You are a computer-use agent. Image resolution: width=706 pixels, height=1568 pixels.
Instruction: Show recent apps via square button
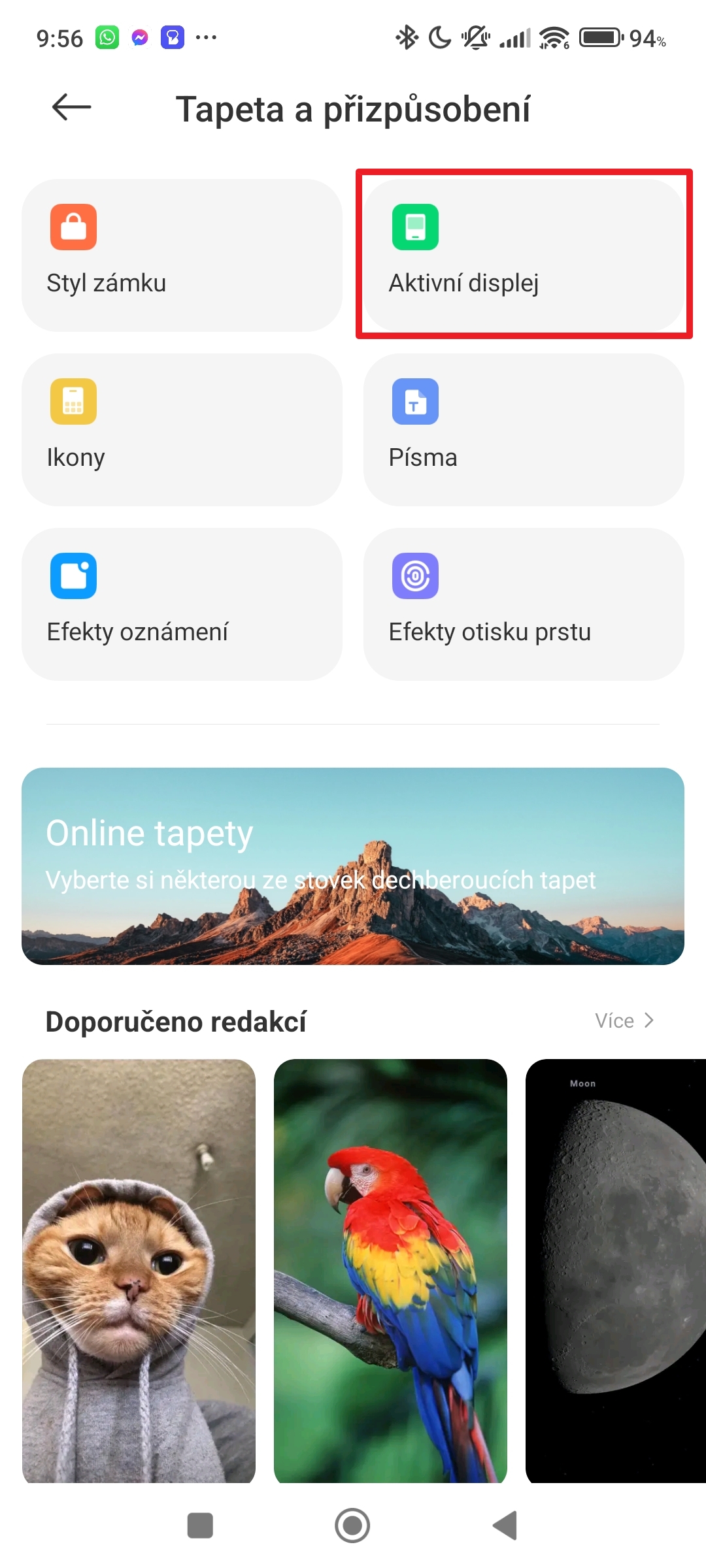[200, 1526]
